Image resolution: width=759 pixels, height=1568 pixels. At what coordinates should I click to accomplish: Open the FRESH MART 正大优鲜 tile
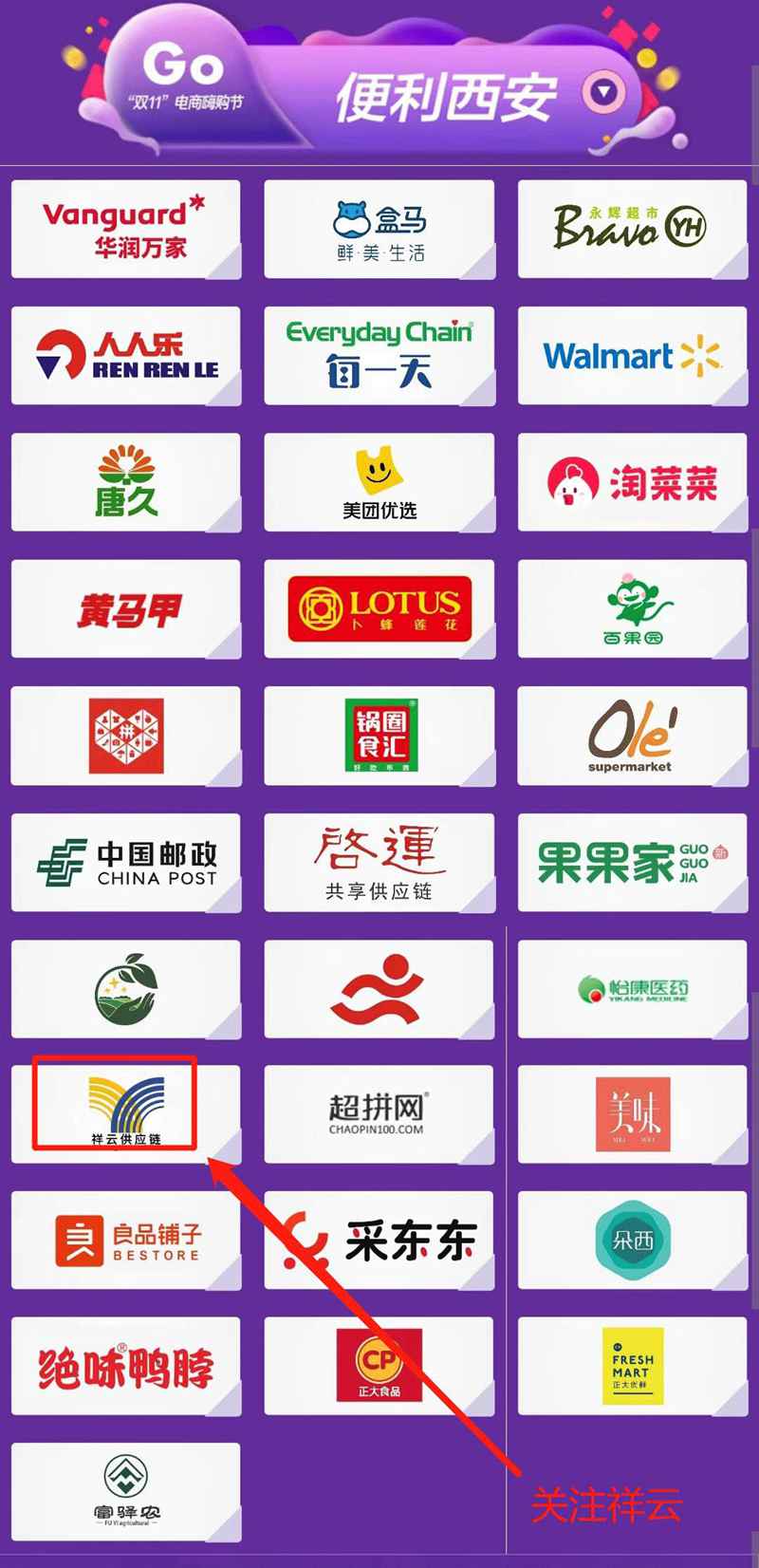pos(632,1367)
